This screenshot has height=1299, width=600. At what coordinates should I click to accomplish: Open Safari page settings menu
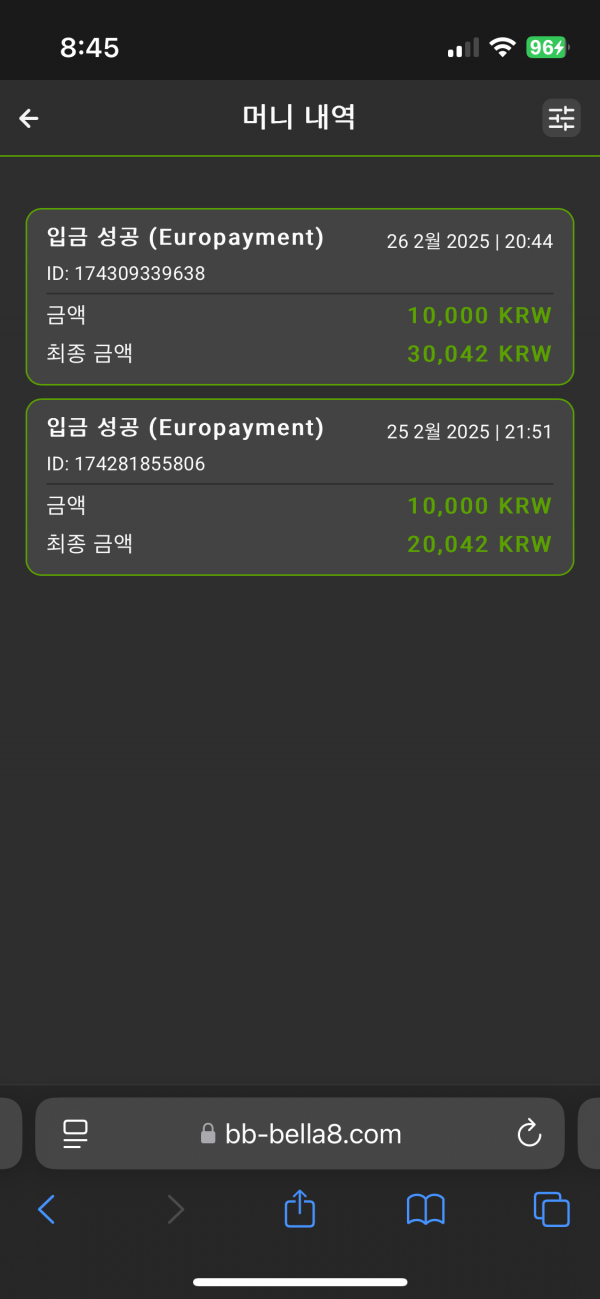(76, 1134)
